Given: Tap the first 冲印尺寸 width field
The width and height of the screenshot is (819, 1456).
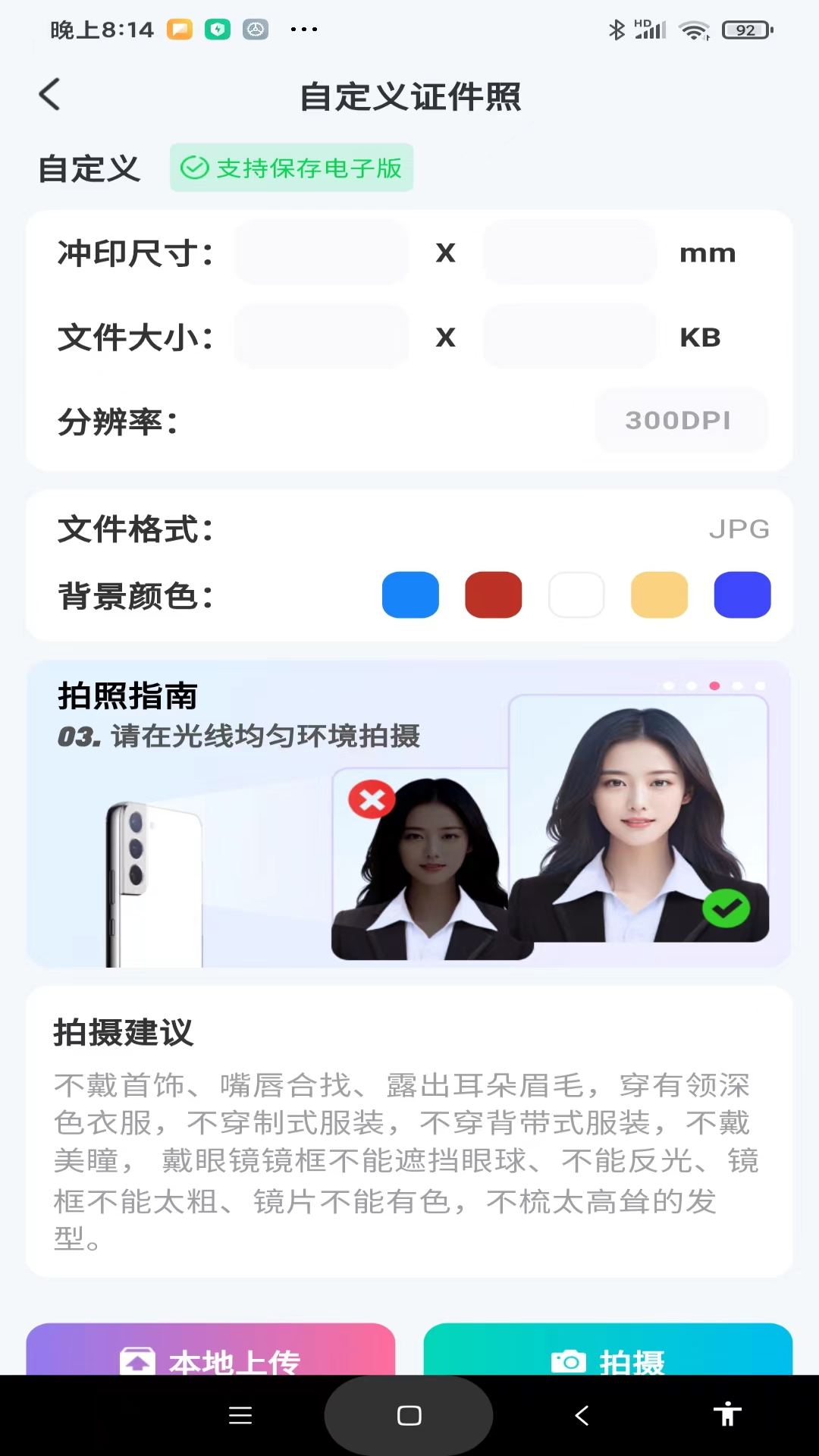Looking at the screenshot, I should click(x=322, y=253).
